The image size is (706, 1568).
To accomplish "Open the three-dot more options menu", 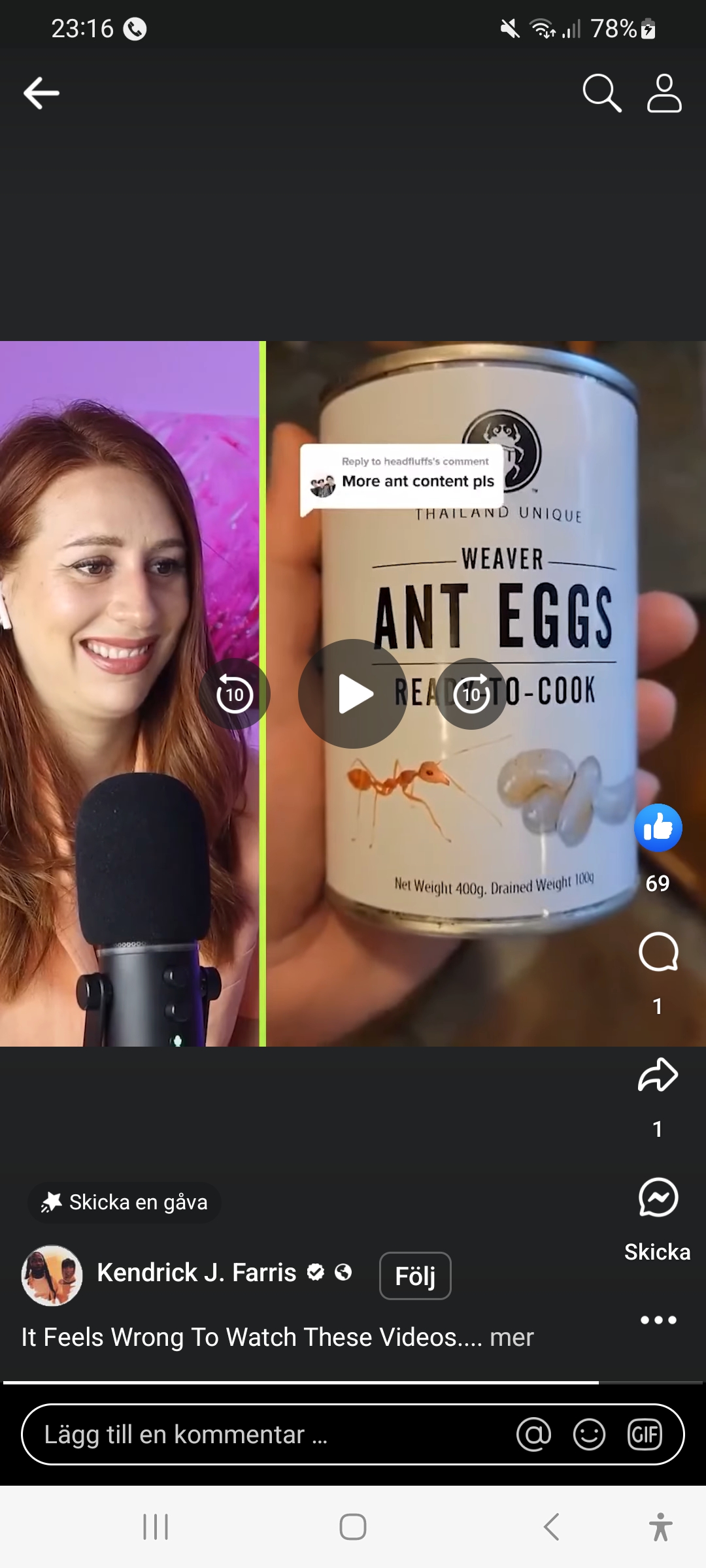I will pos(658,1320).
